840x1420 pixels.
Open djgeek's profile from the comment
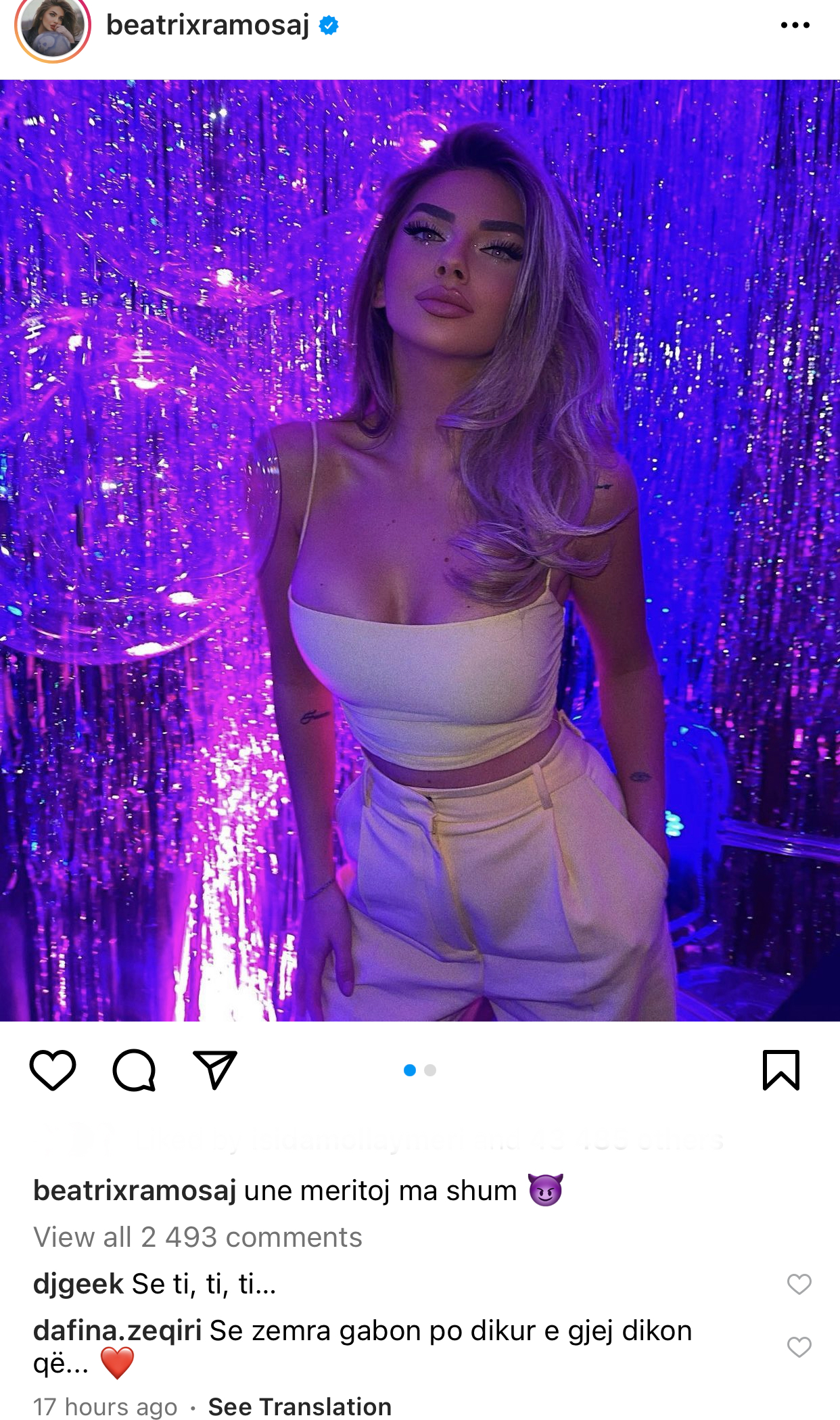point(78,1284)
